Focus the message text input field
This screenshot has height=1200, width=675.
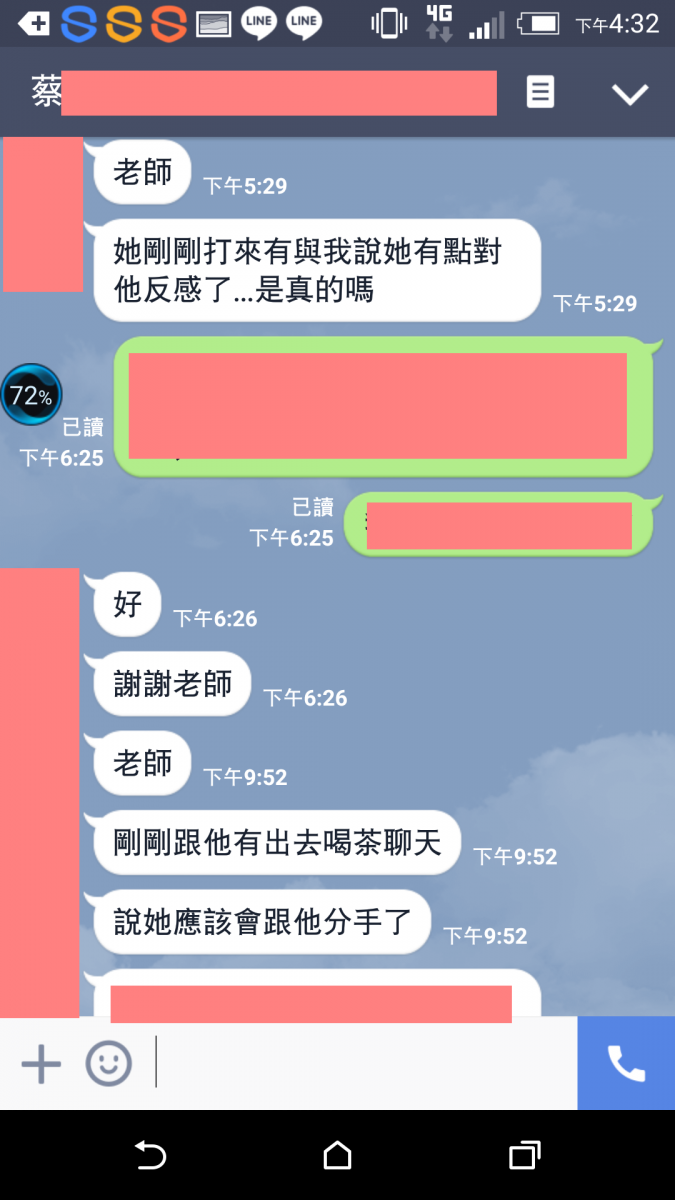click(360, 1064)
